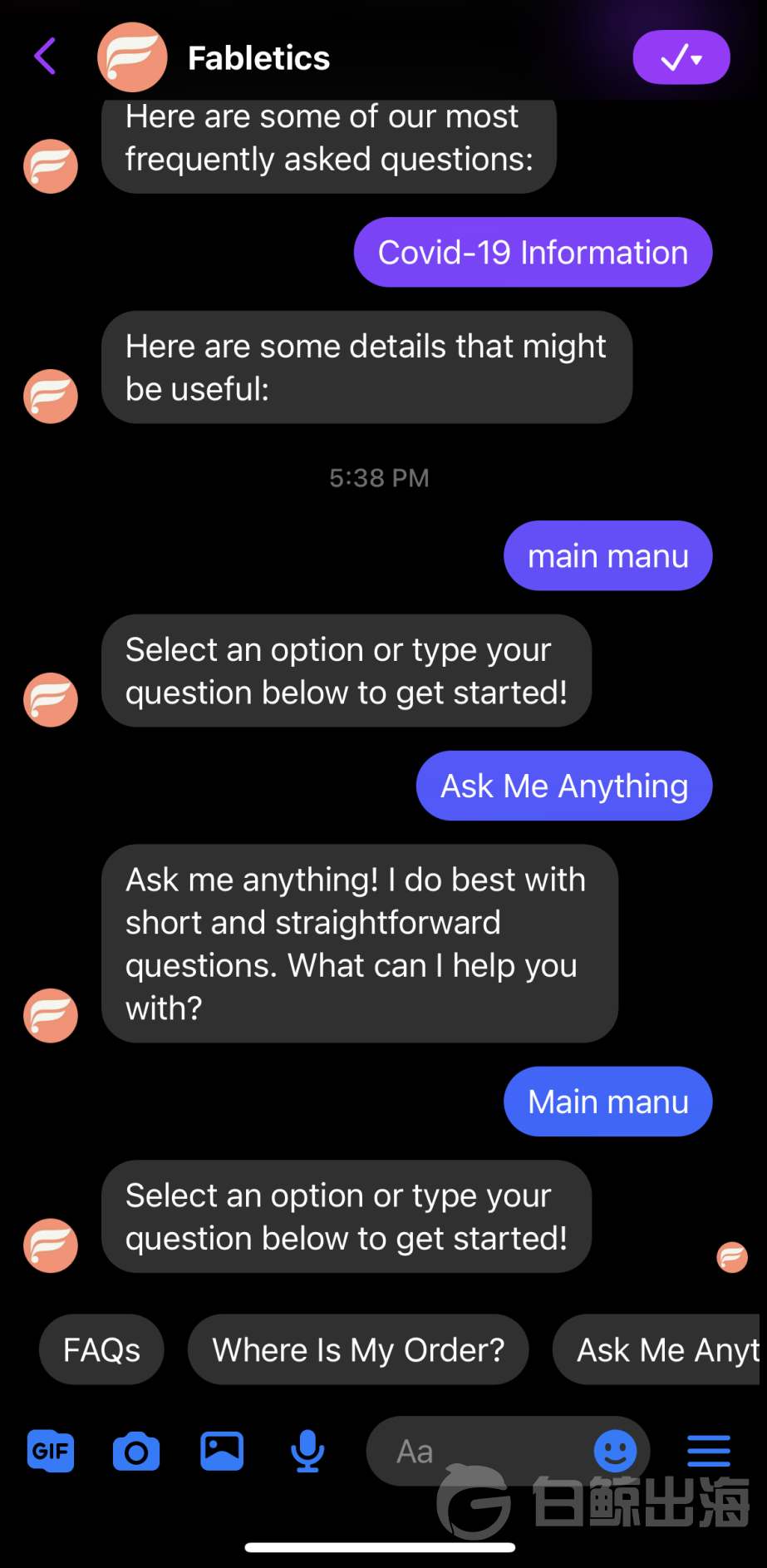
Task: Open the photo gallery picker
Action: pos(221,1451)
